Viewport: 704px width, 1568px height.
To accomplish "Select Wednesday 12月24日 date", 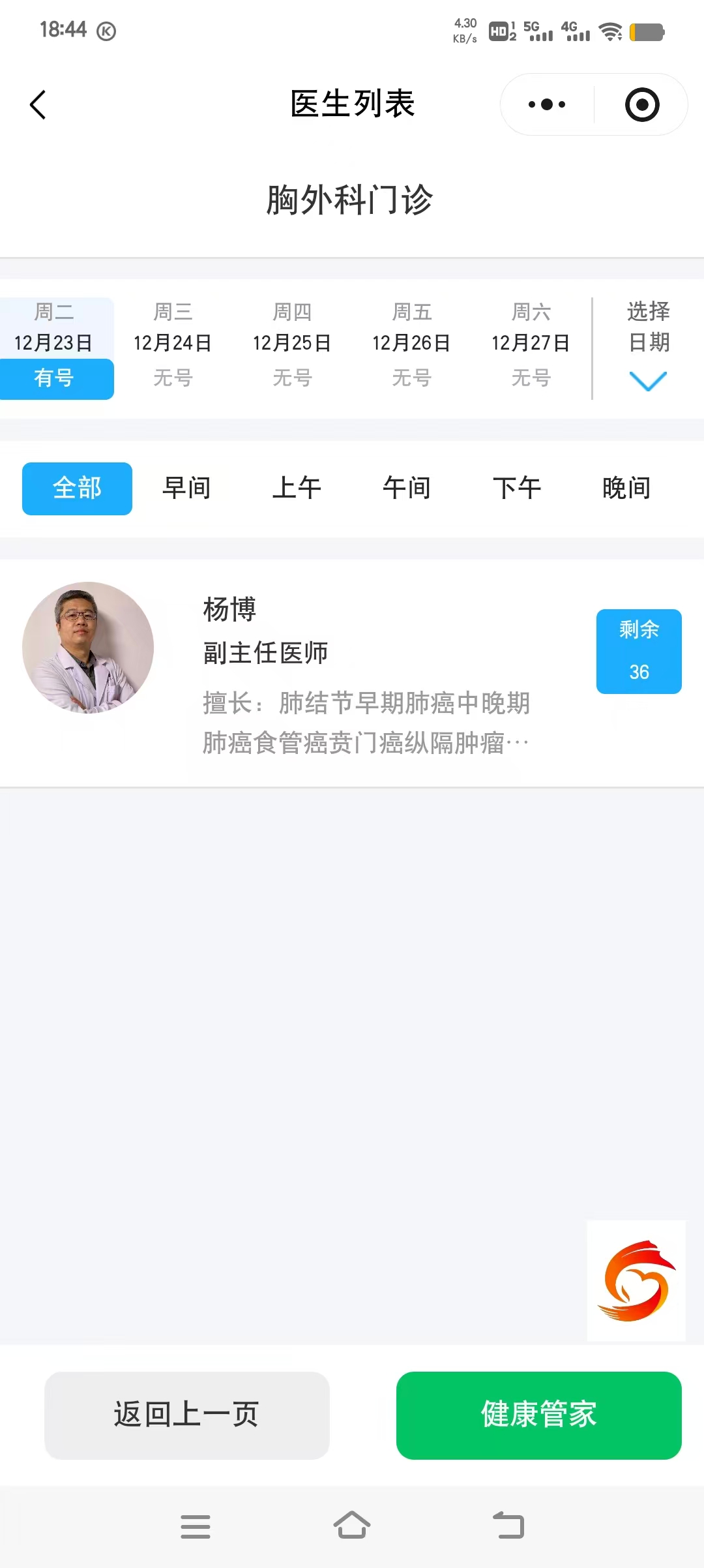I will tap(173, 344).
